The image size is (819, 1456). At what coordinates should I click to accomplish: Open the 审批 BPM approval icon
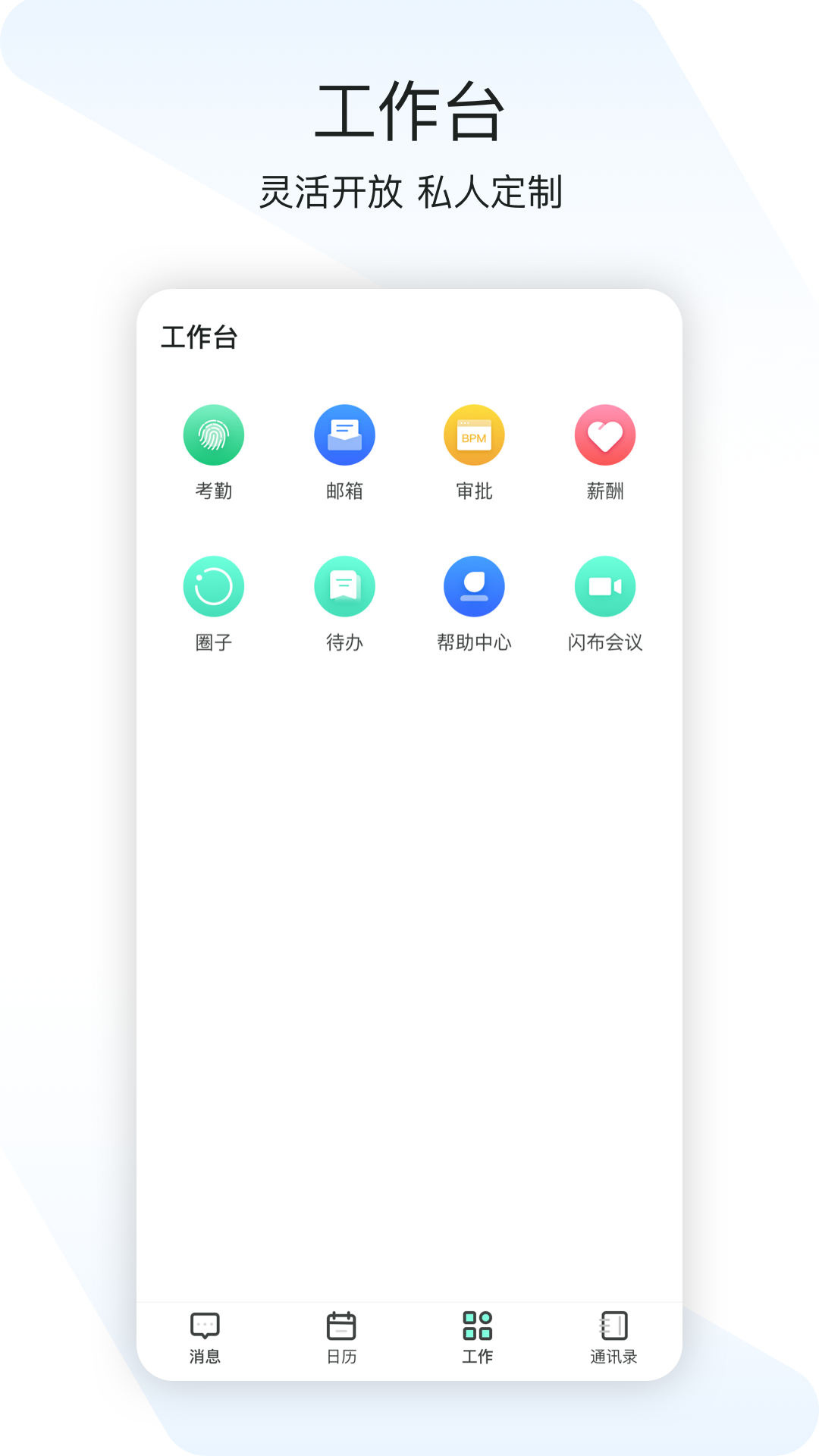[x=475, y=435]
